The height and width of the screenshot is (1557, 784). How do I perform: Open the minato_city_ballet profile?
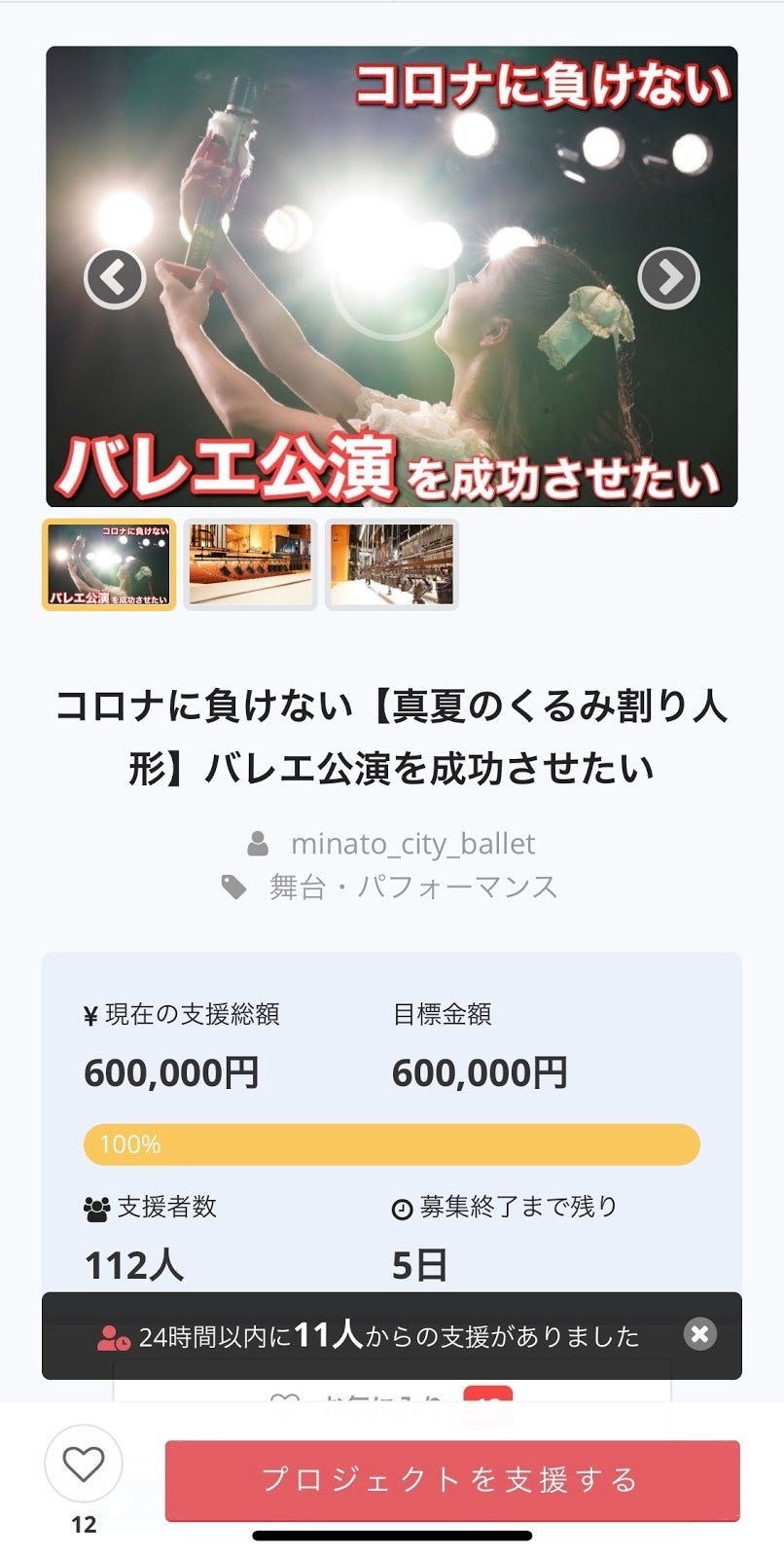(412, 844)
